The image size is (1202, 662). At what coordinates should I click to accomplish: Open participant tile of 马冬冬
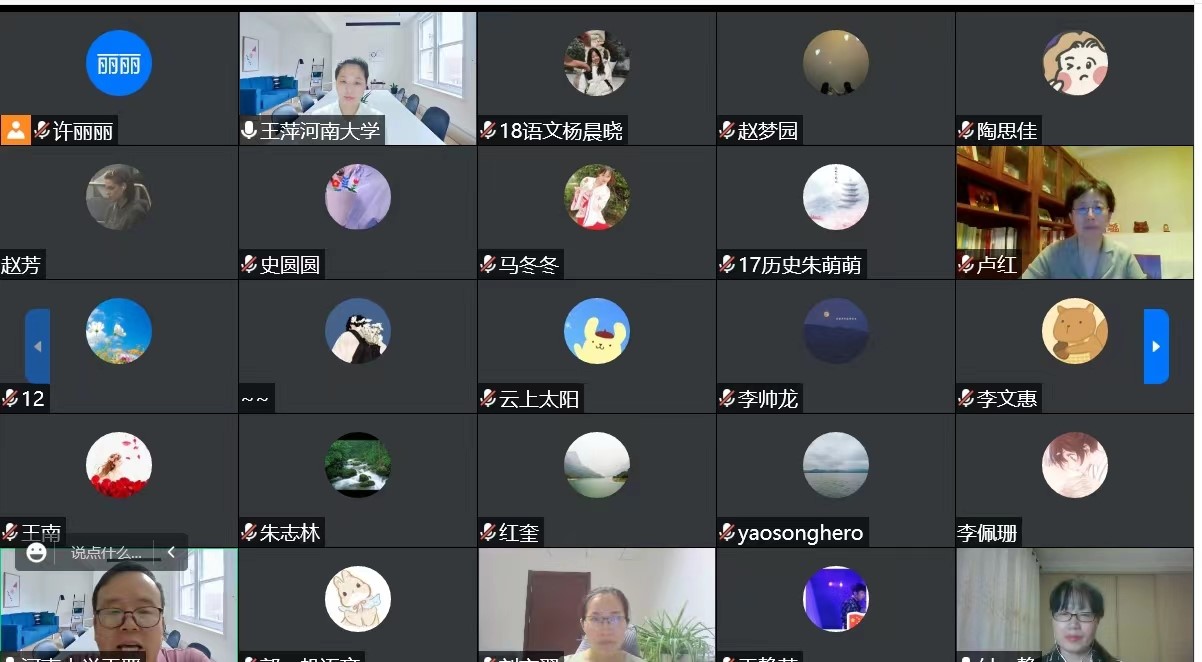596,212
